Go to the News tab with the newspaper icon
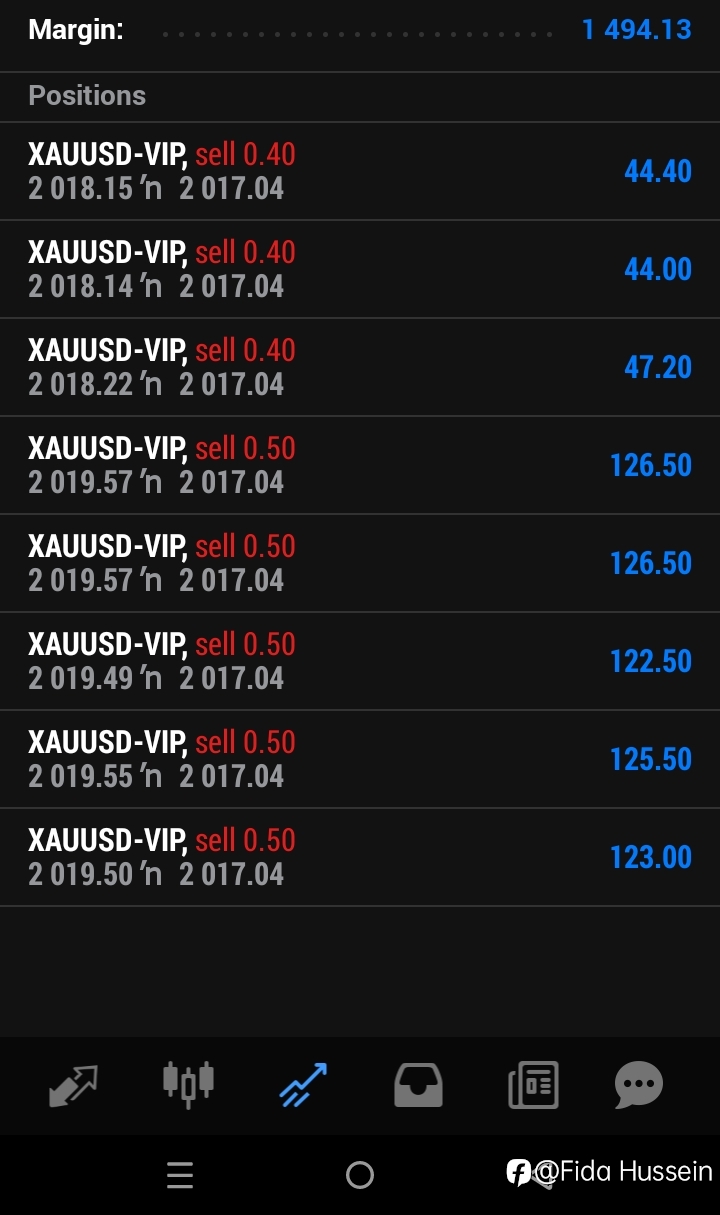This screenshot has height=1215, width=720. 533,1085
